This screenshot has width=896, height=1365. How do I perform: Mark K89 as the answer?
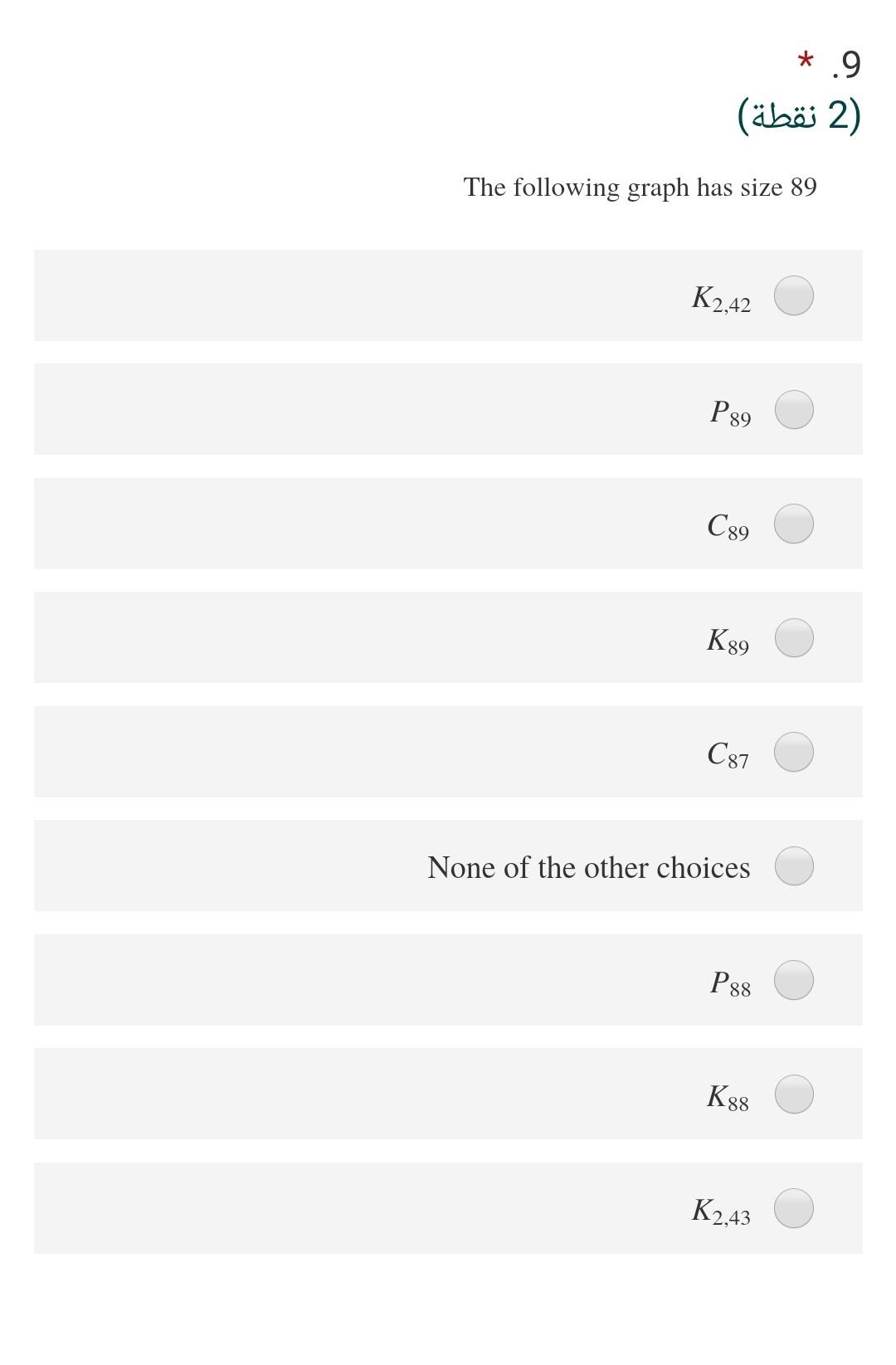(x=794, y=637)
